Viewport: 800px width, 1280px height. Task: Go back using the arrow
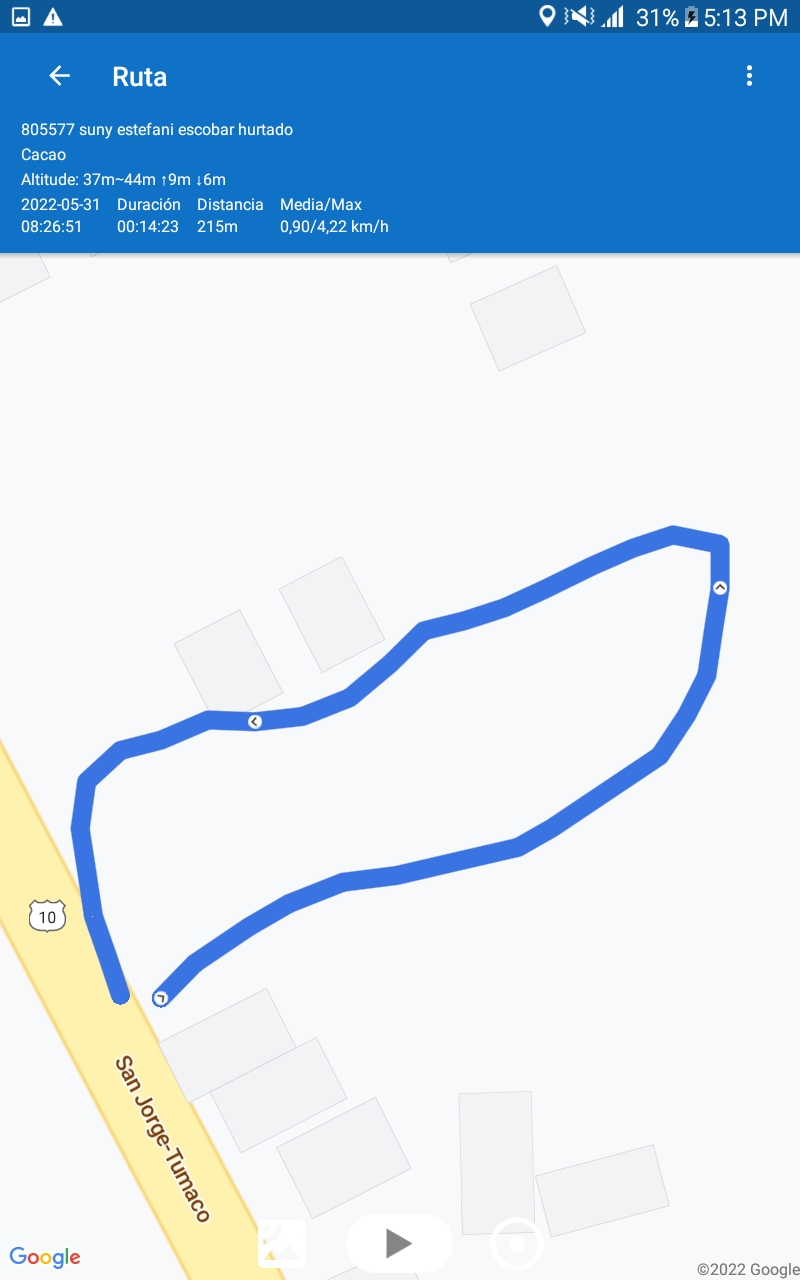click(59, 76)
